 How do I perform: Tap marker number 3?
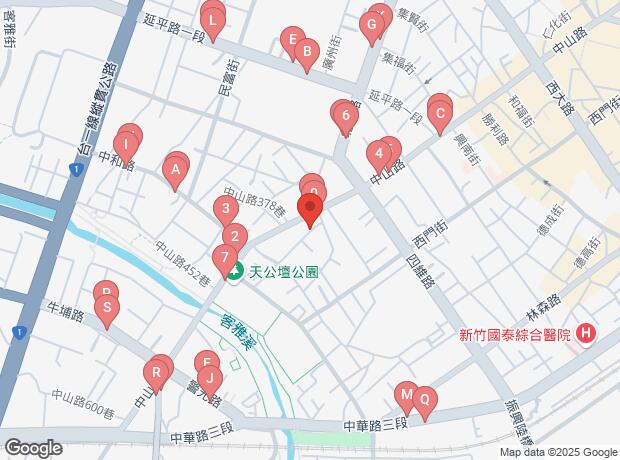[227, 210]
